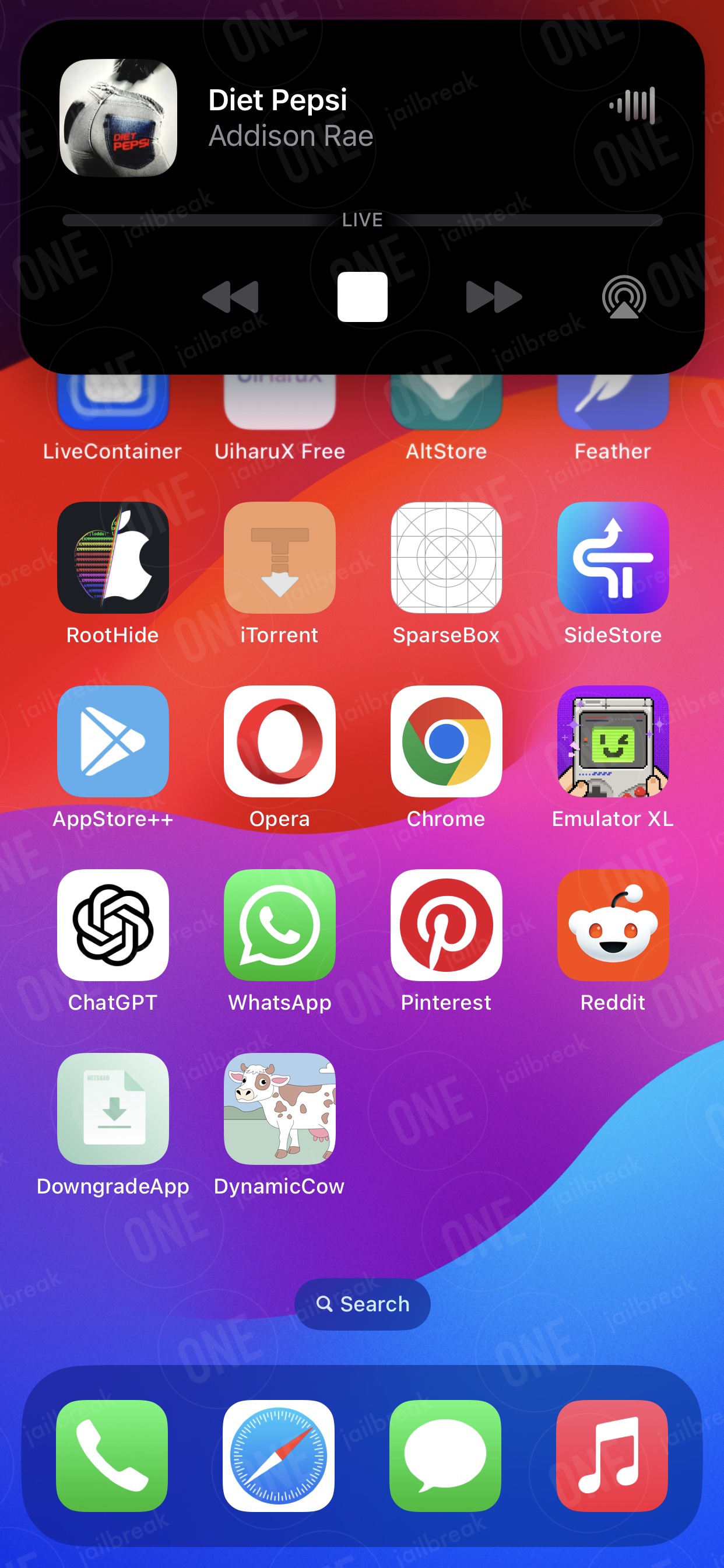Open the Reddit app
Viewport: 724px width, 1568px height.
tap(613, 925)
